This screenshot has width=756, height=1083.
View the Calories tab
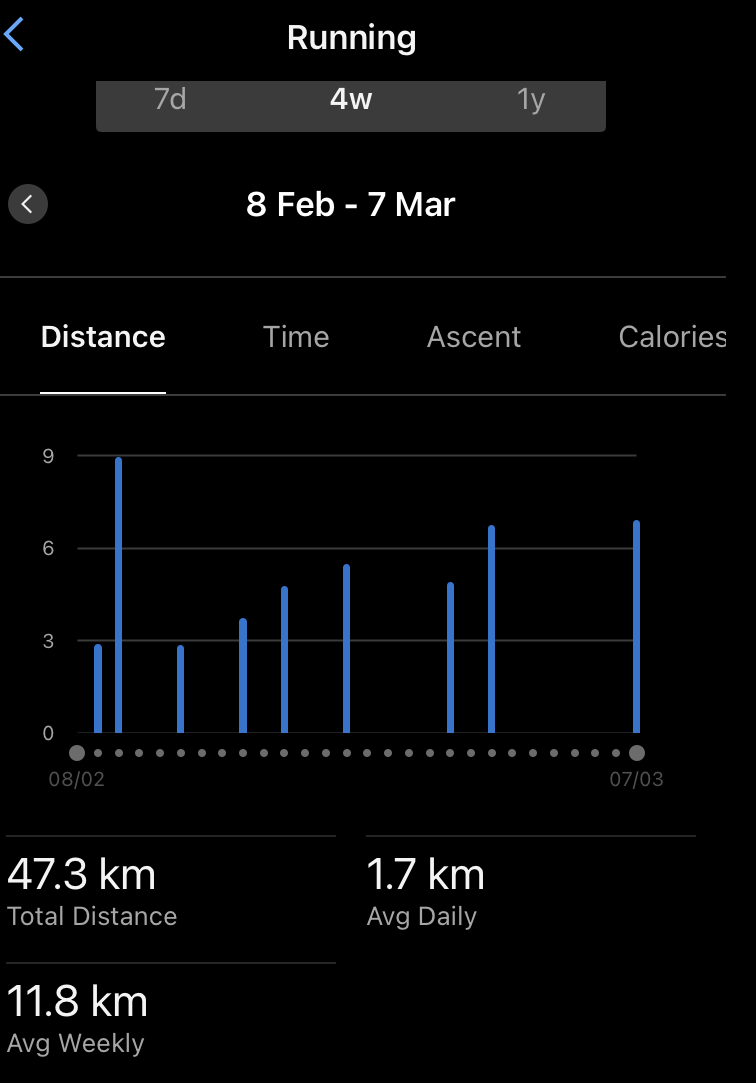pyautogui.click(x=672, y=337)
